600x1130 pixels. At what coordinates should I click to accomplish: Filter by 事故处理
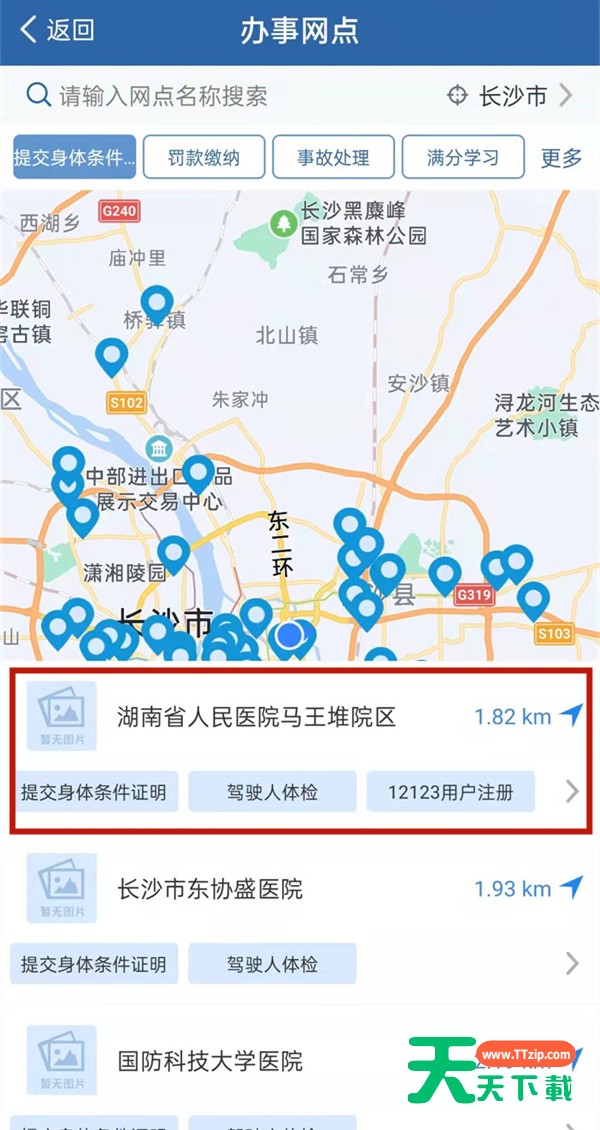333,157
